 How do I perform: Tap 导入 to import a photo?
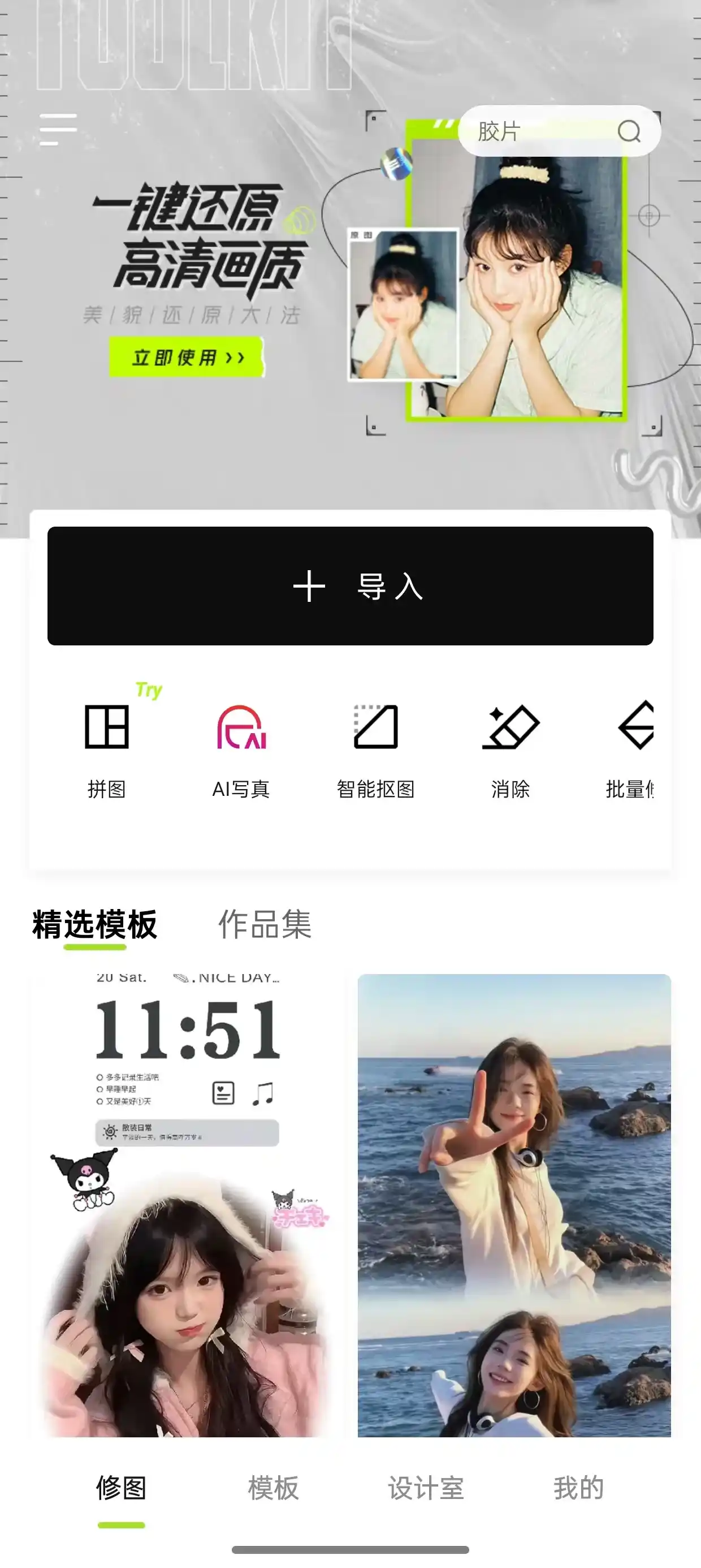(x=350, y=586)
